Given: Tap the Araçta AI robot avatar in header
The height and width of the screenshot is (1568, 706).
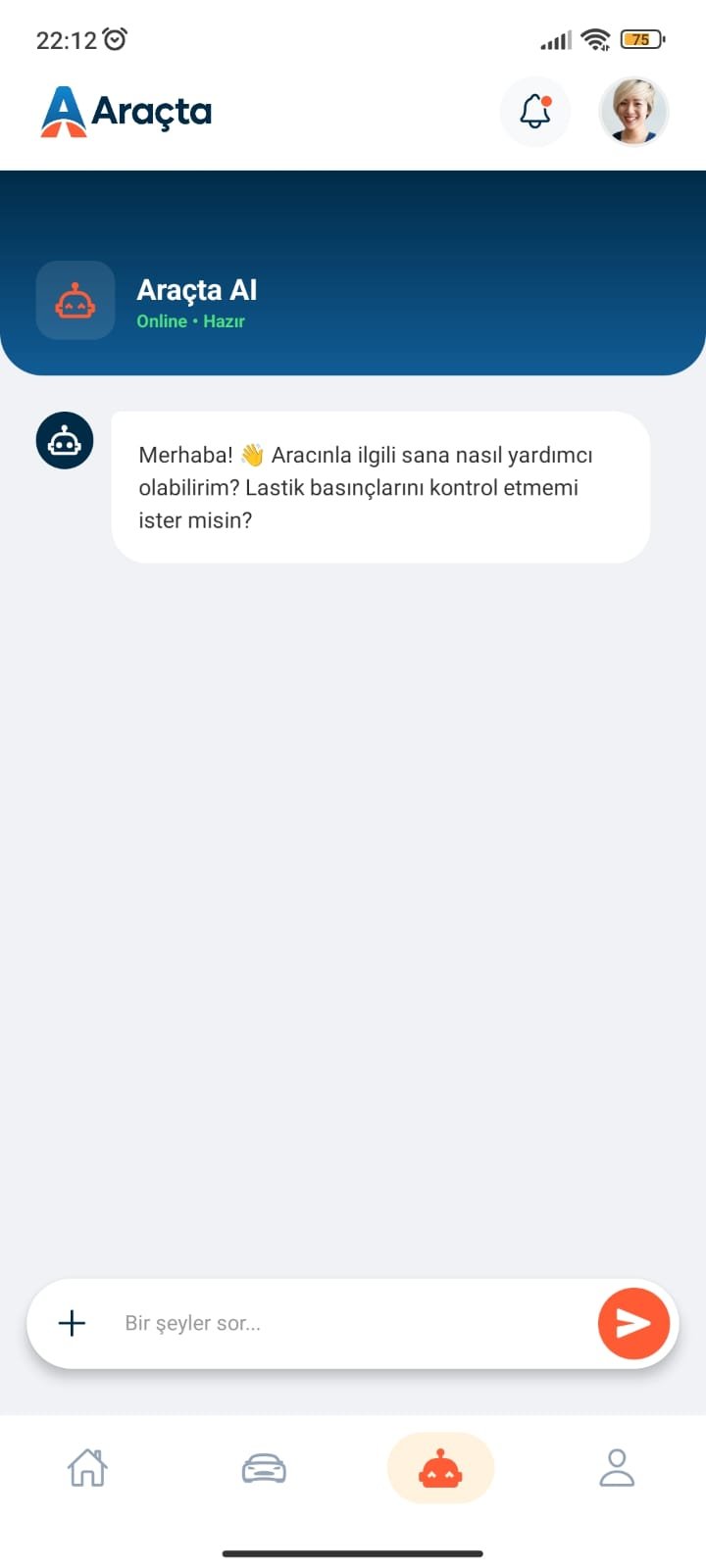Looking at the screenshot, I should (76, 301).
